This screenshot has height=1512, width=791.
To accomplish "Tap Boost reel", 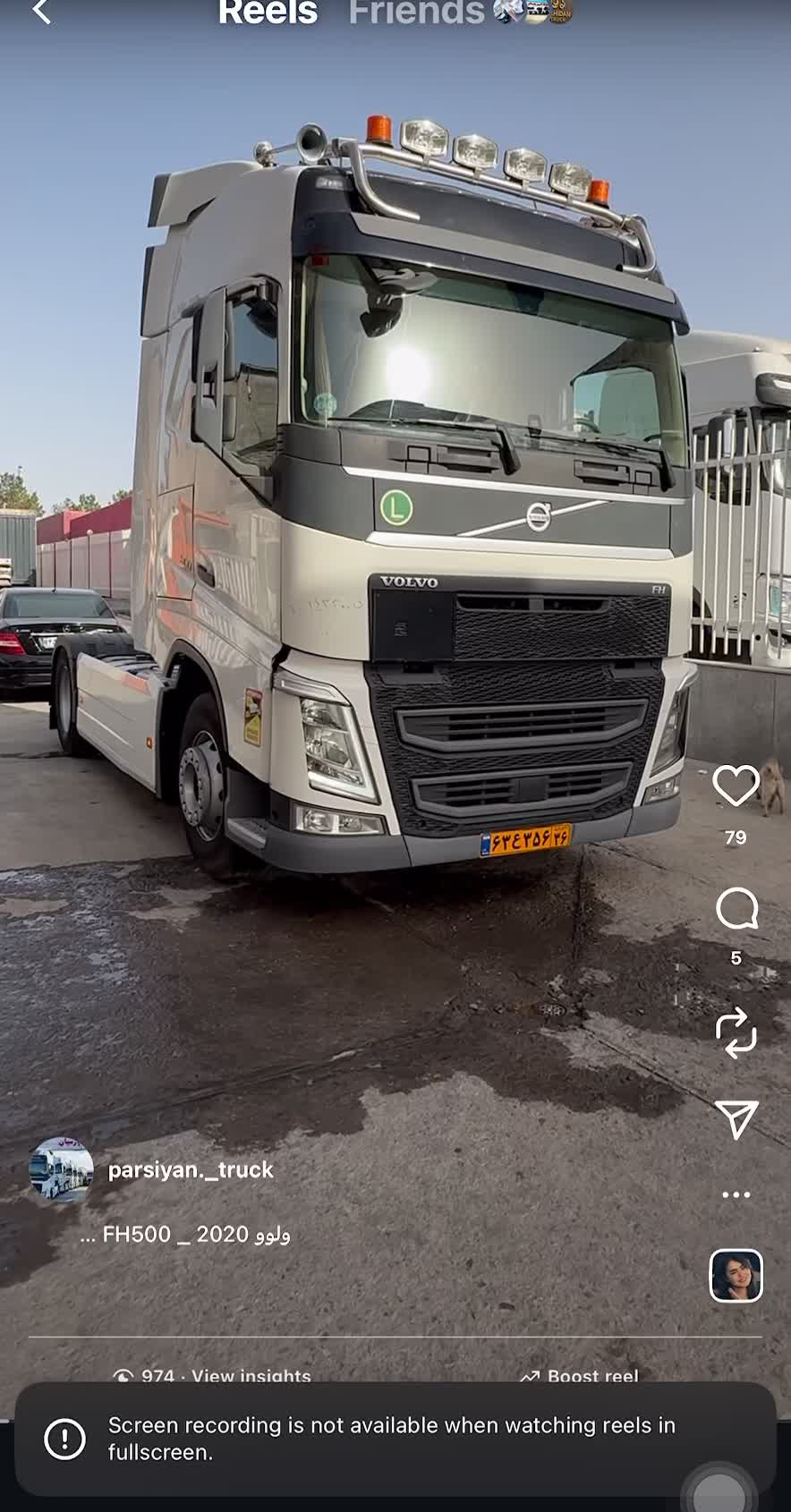I will (x=579, y=1376).
